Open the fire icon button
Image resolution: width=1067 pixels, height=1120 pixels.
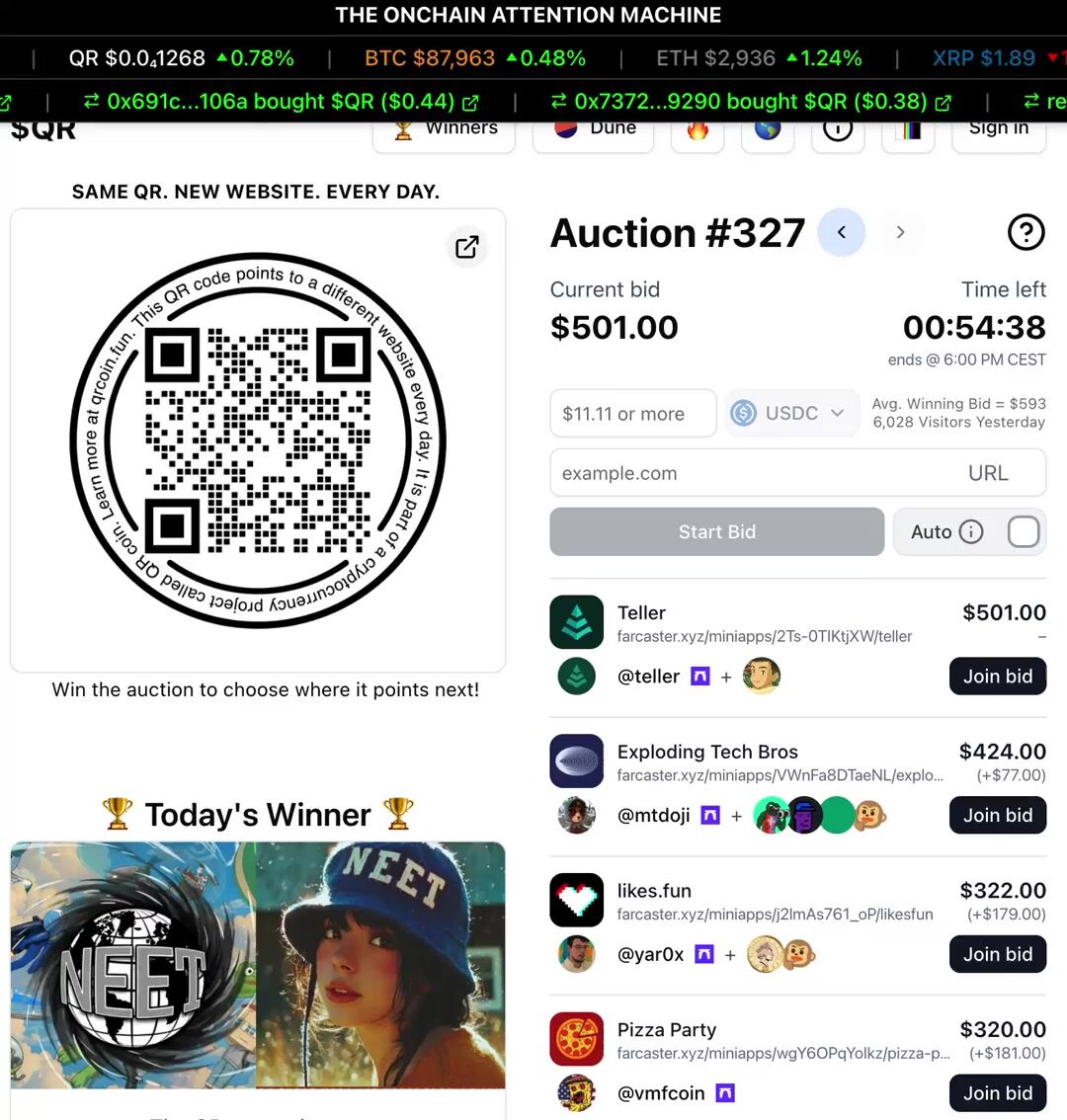(x=698, y=131)
